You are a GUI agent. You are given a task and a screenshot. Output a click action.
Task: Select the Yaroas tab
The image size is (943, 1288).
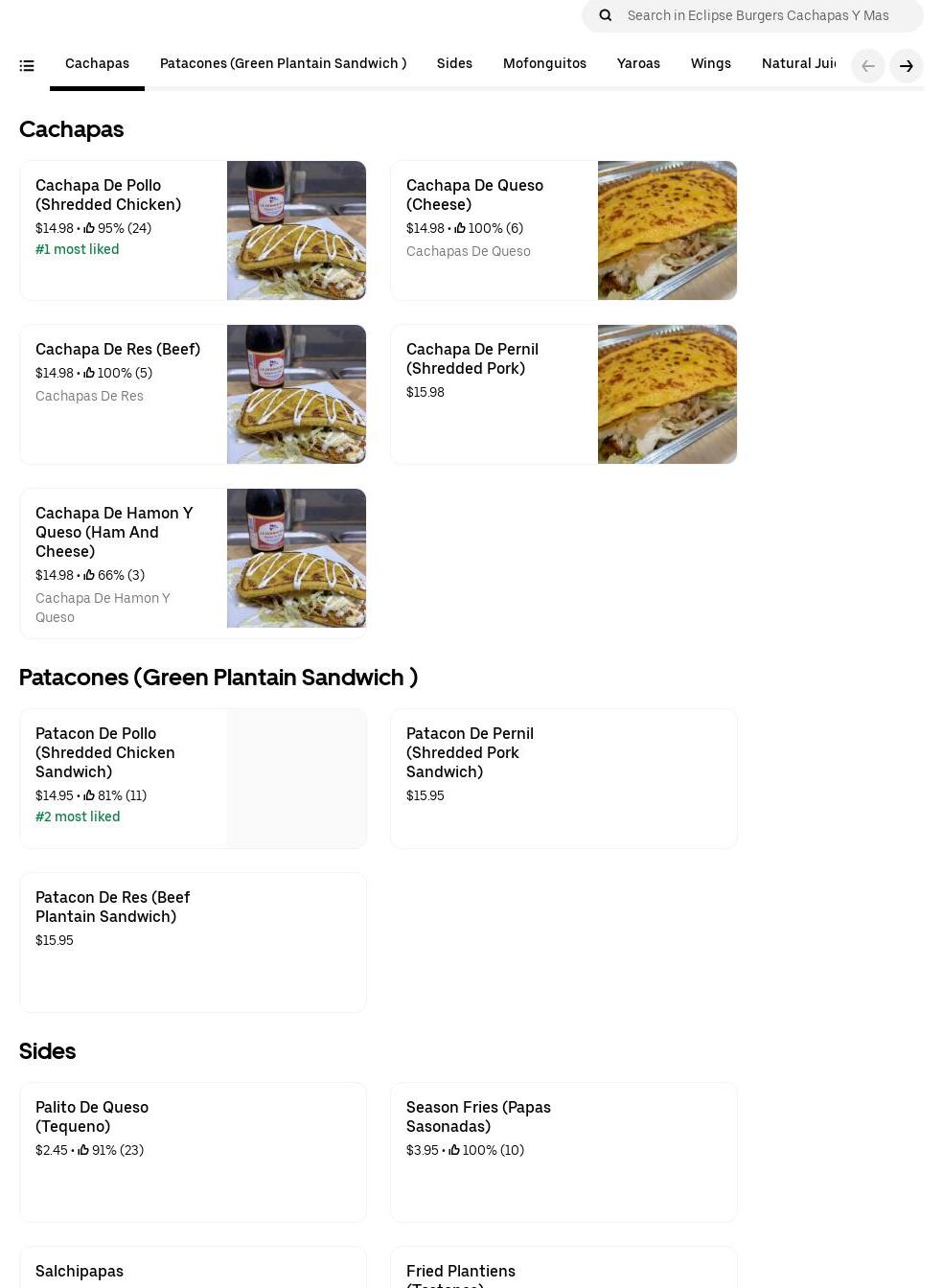point(638,63)
